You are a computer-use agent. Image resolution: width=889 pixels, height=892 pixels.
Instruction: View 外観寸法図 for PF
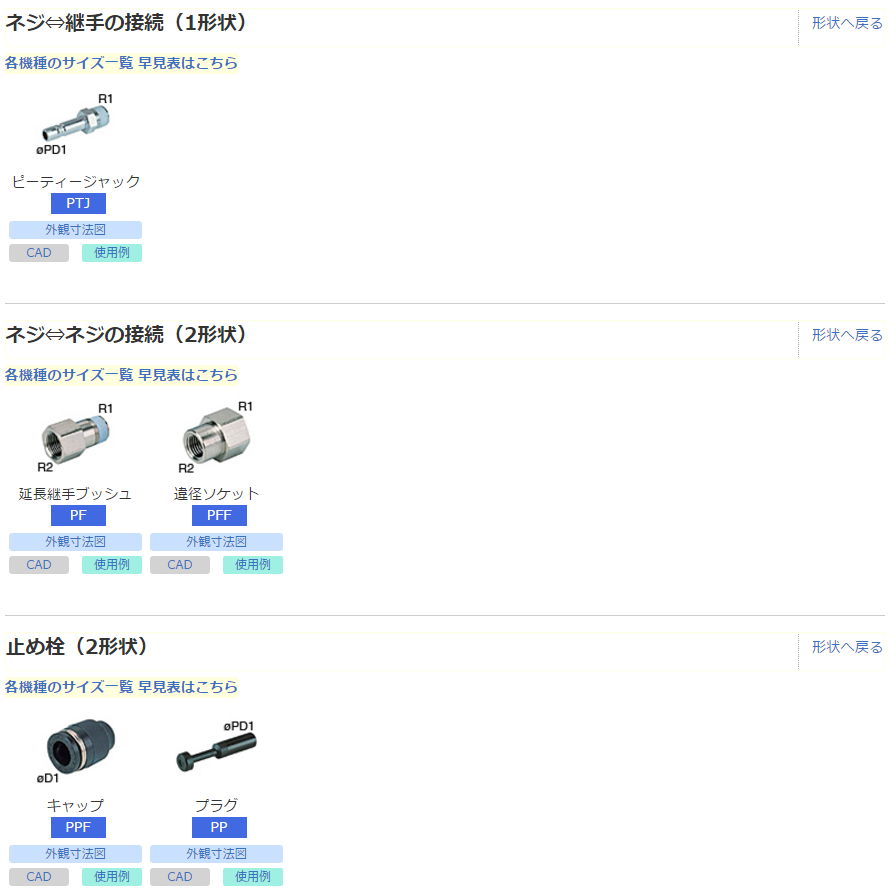point(75,542)
